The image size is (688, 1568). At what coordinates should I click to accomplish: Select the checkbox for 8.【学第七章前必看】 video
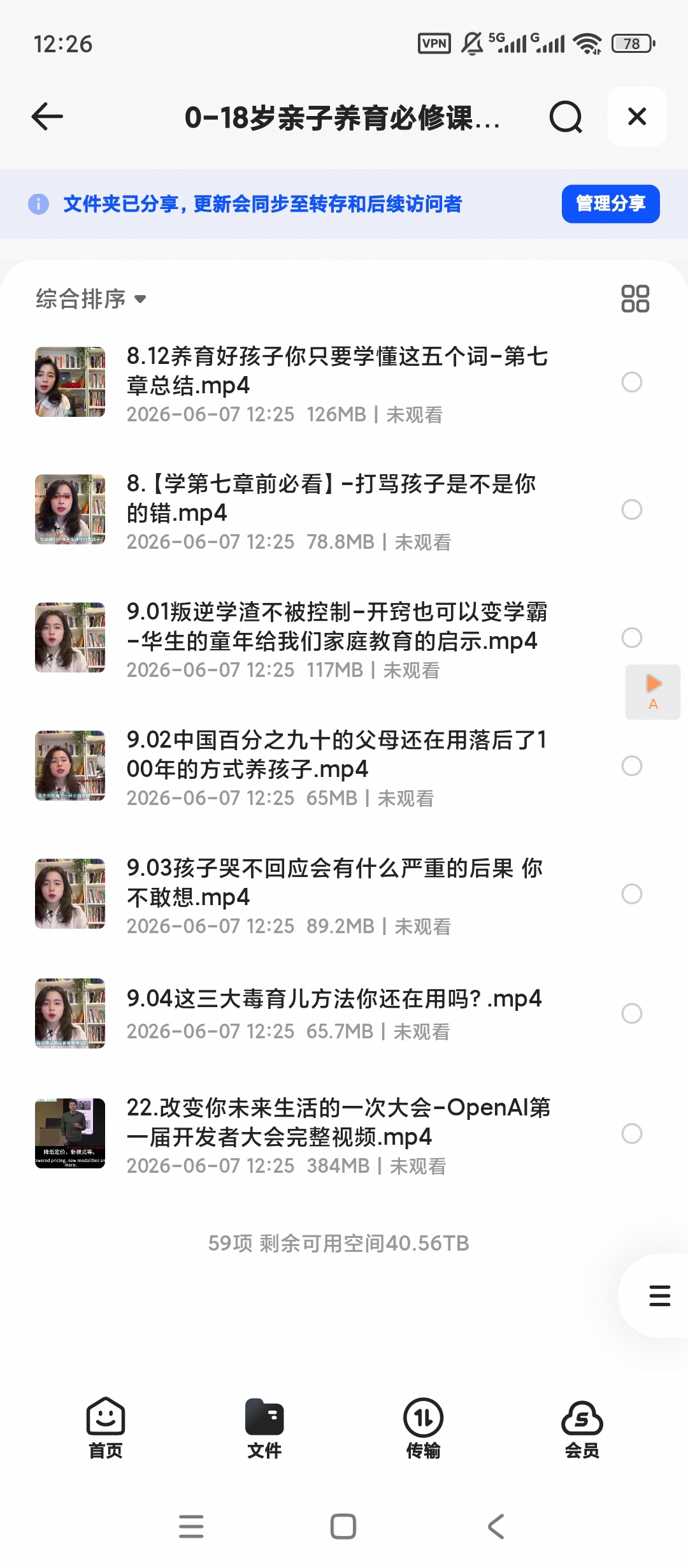click(632, 509)
